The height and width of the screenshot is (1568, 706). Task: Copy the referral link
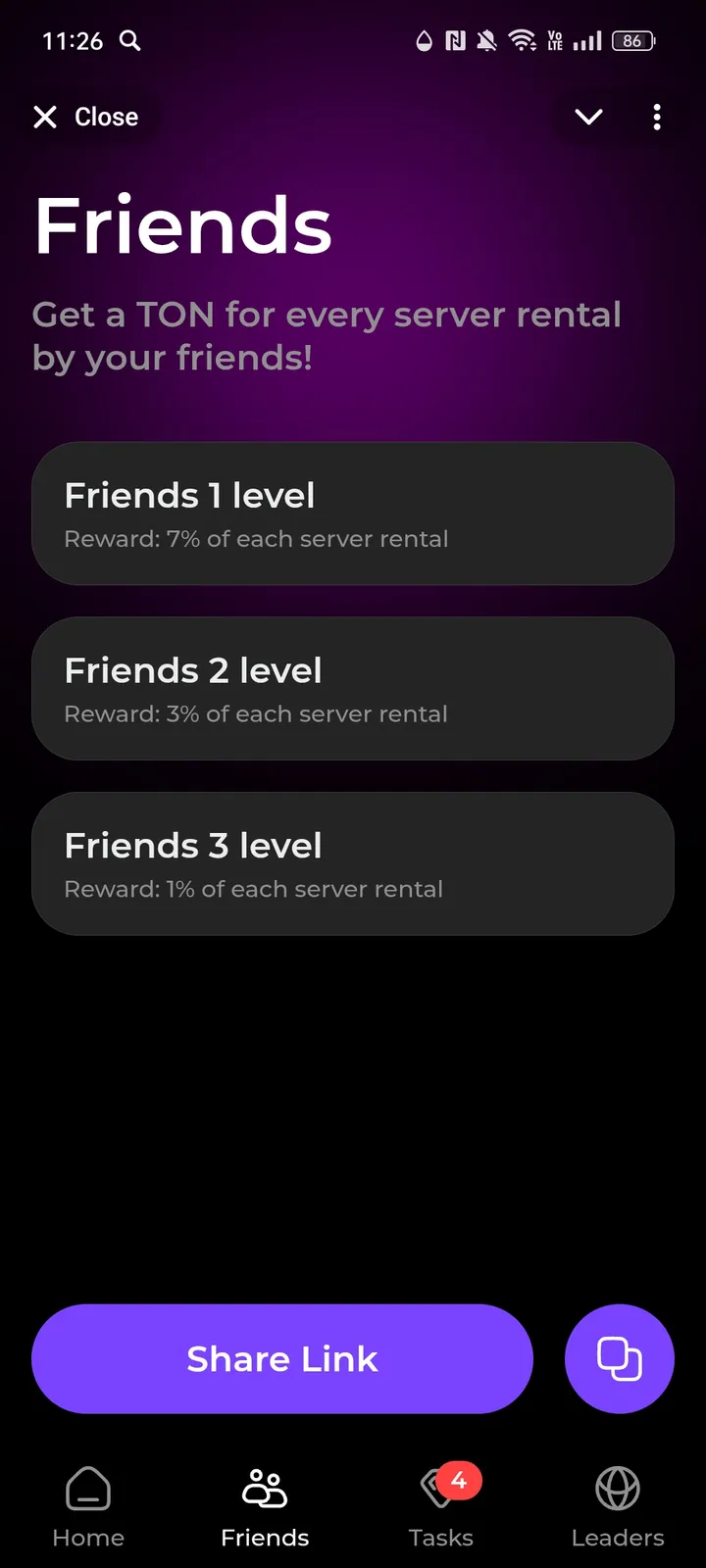619,1358
